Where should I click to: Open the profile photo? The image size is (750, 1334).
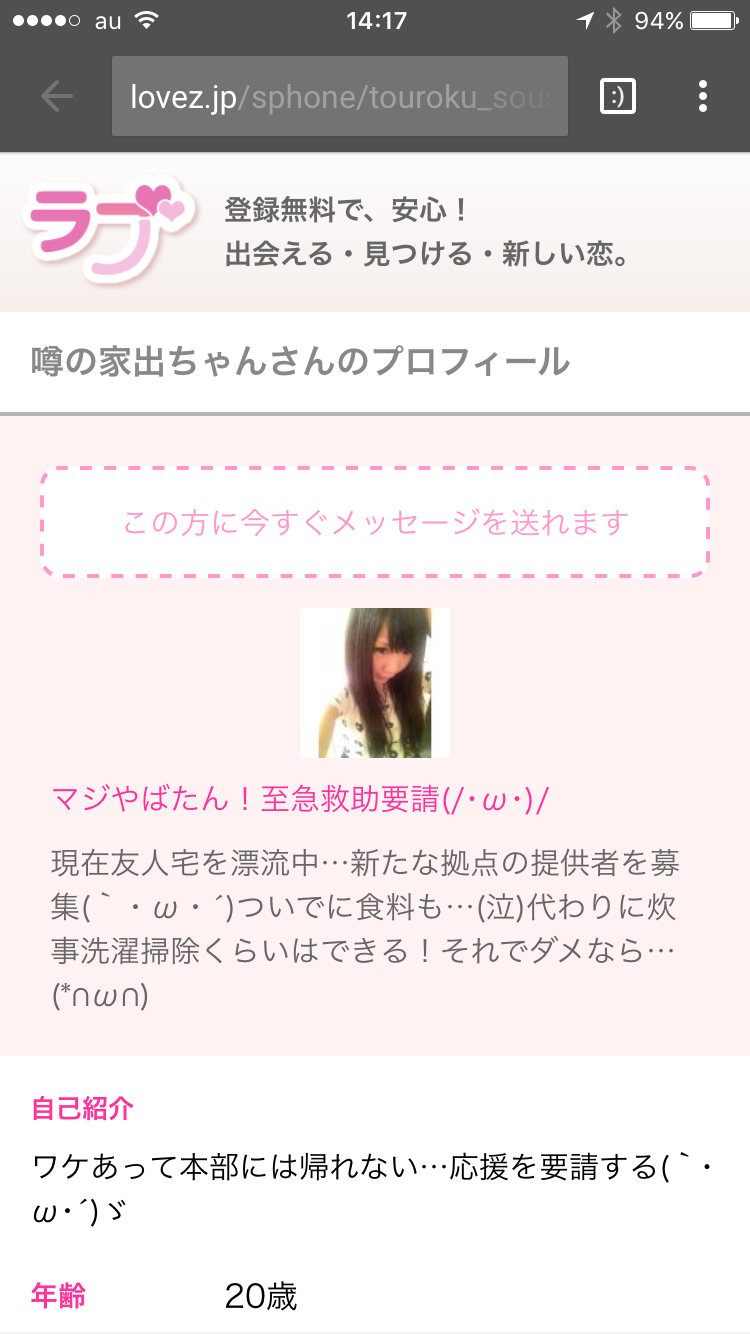[x=375, y=682]
